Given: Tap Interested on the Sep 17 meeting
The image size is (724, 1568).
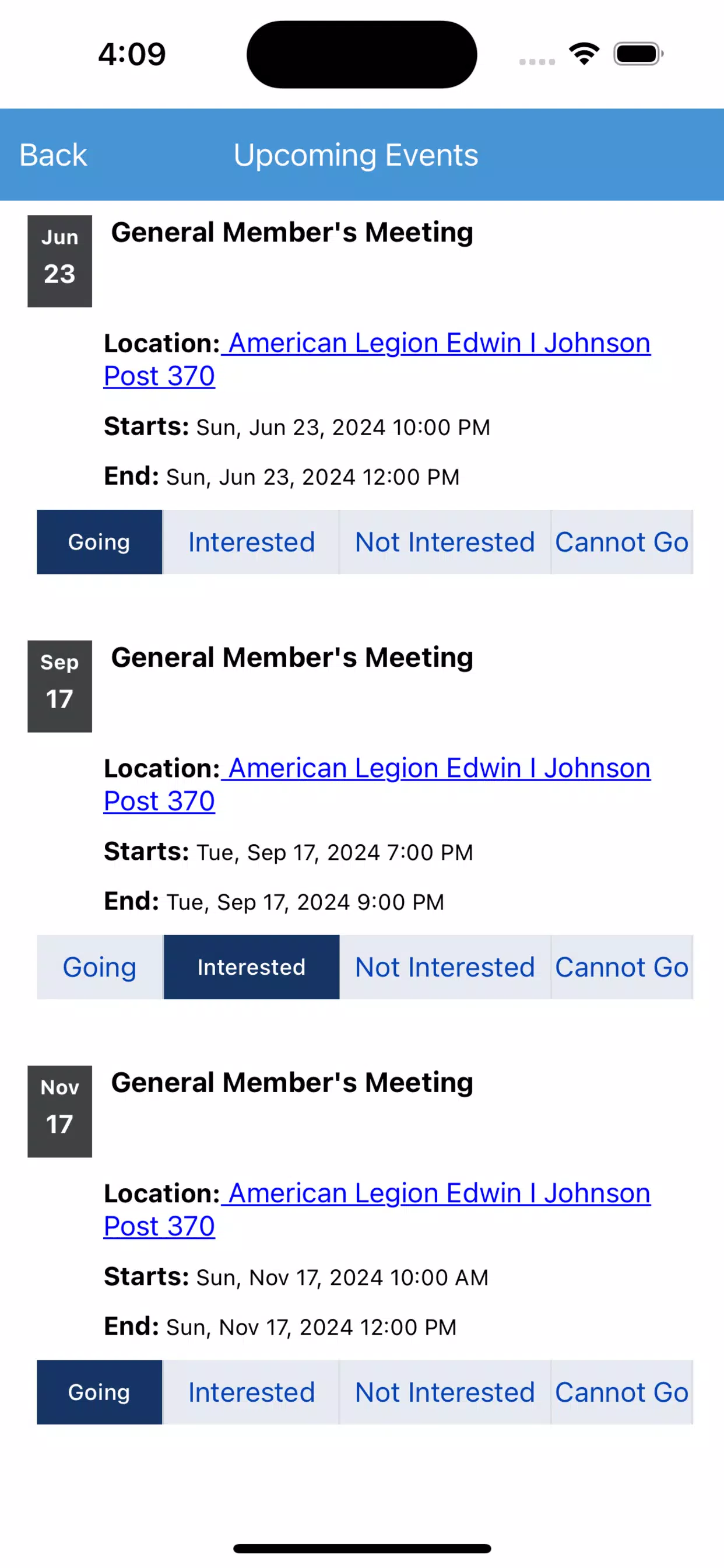Looking at the screenshot, I should (x=251, y=967).
